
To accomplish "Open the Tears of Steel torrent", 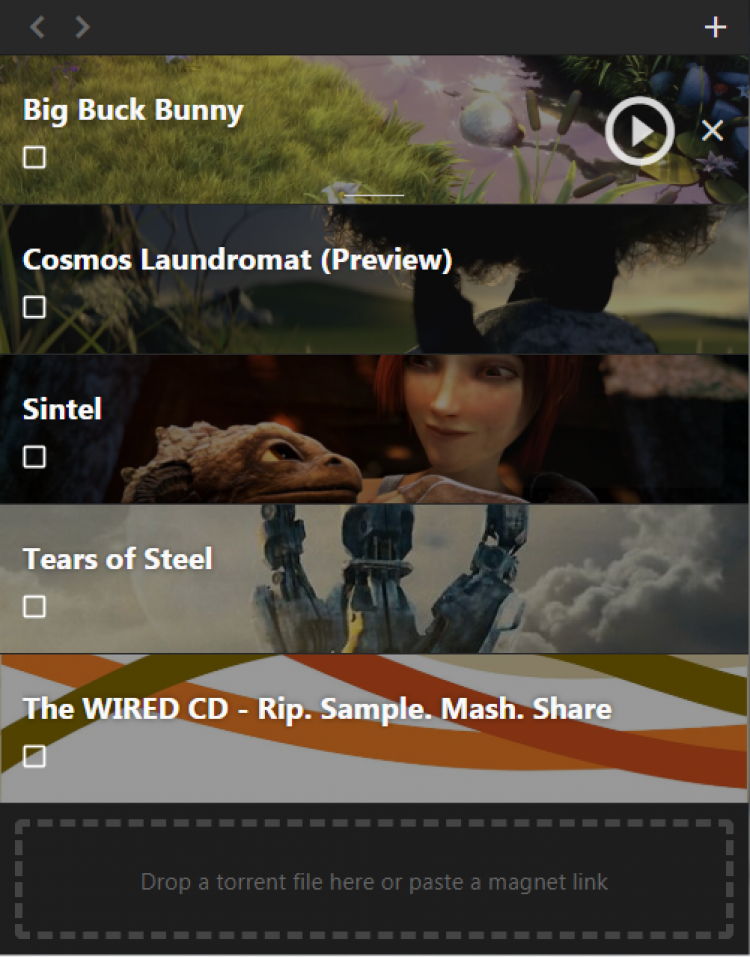I will [117, 558].
